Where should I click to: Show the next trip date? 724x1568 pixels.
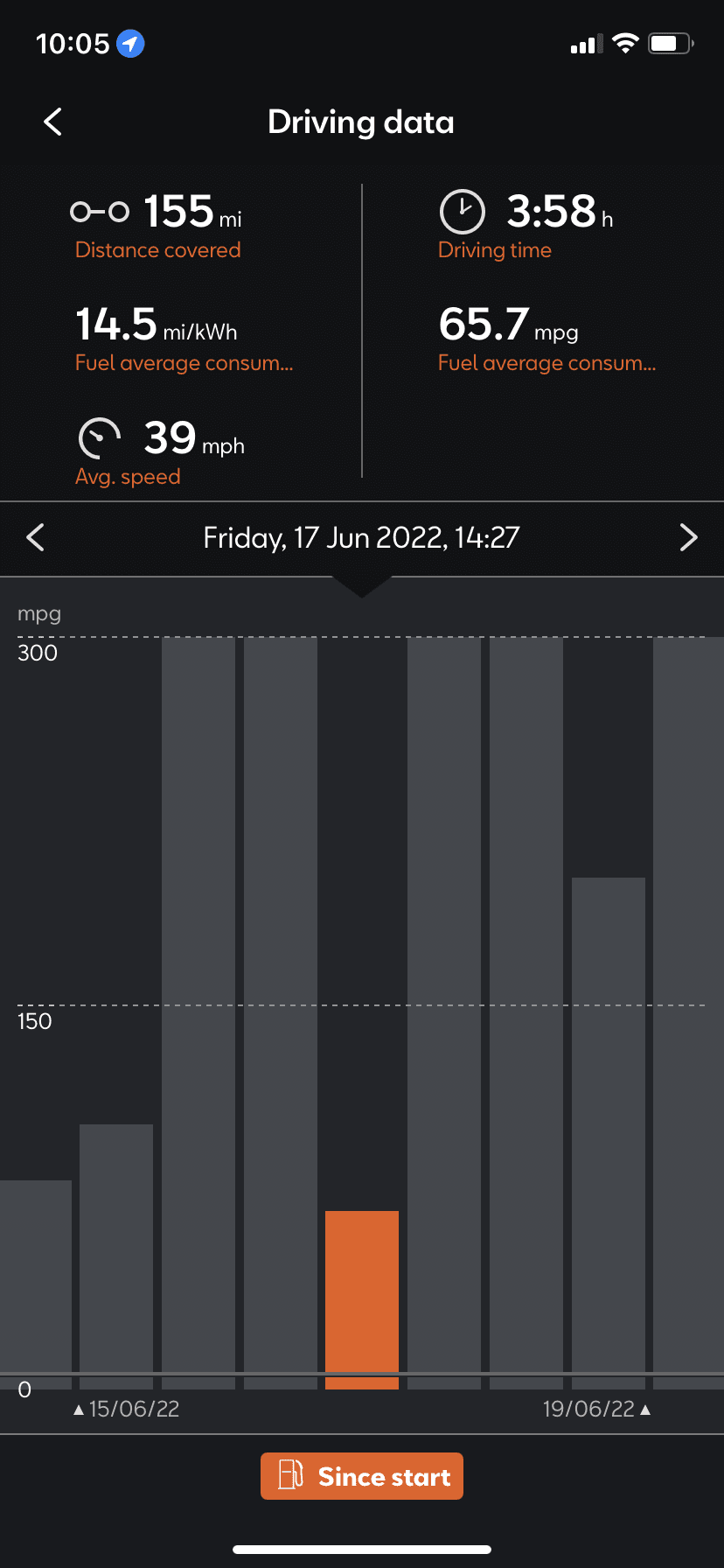[x=688, y=537]
